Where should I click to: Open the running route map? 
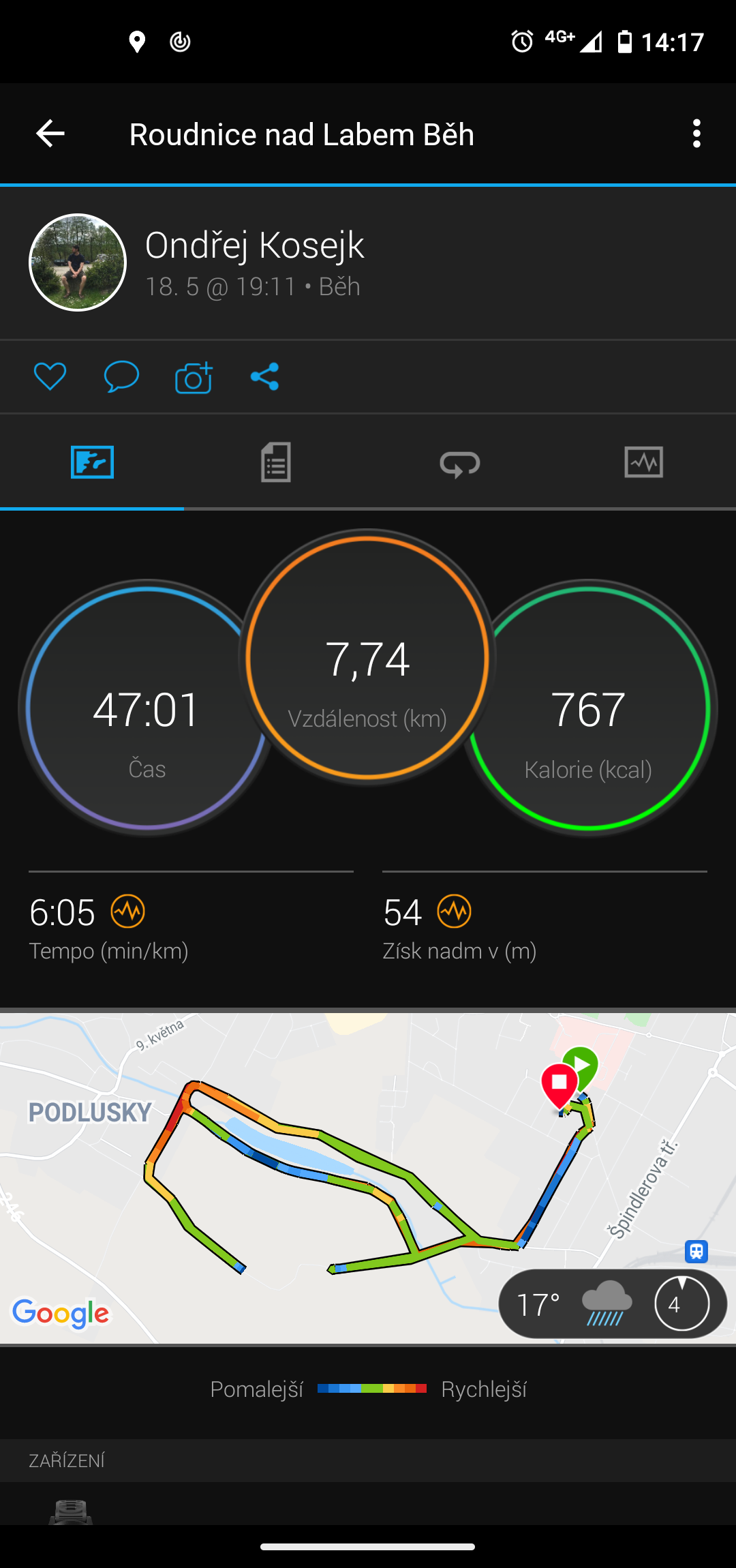(368, 1178)
